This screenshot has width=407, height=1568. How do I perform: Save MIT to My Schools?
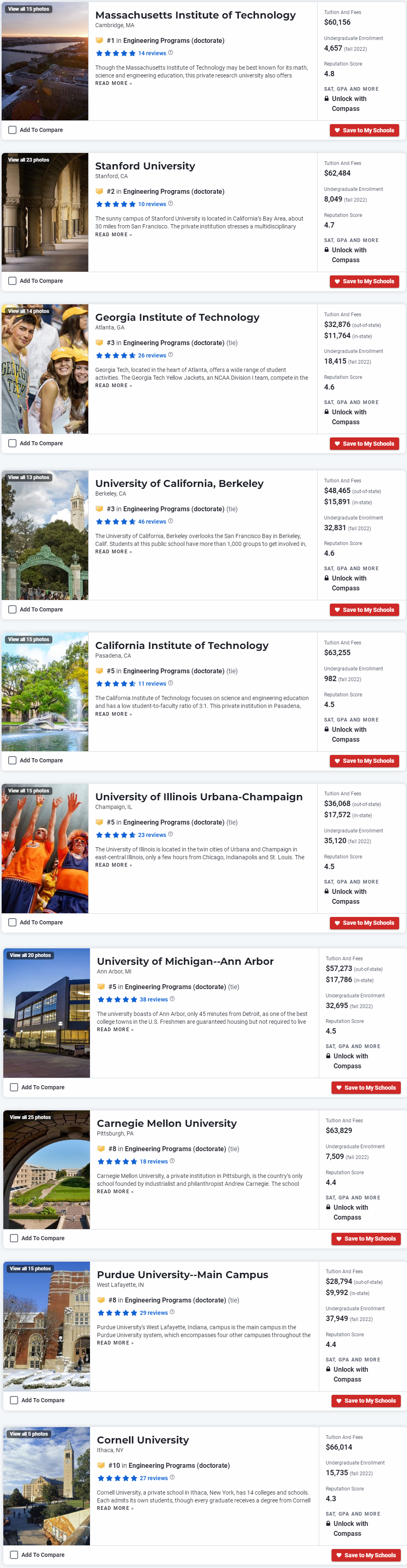point(364,130)
